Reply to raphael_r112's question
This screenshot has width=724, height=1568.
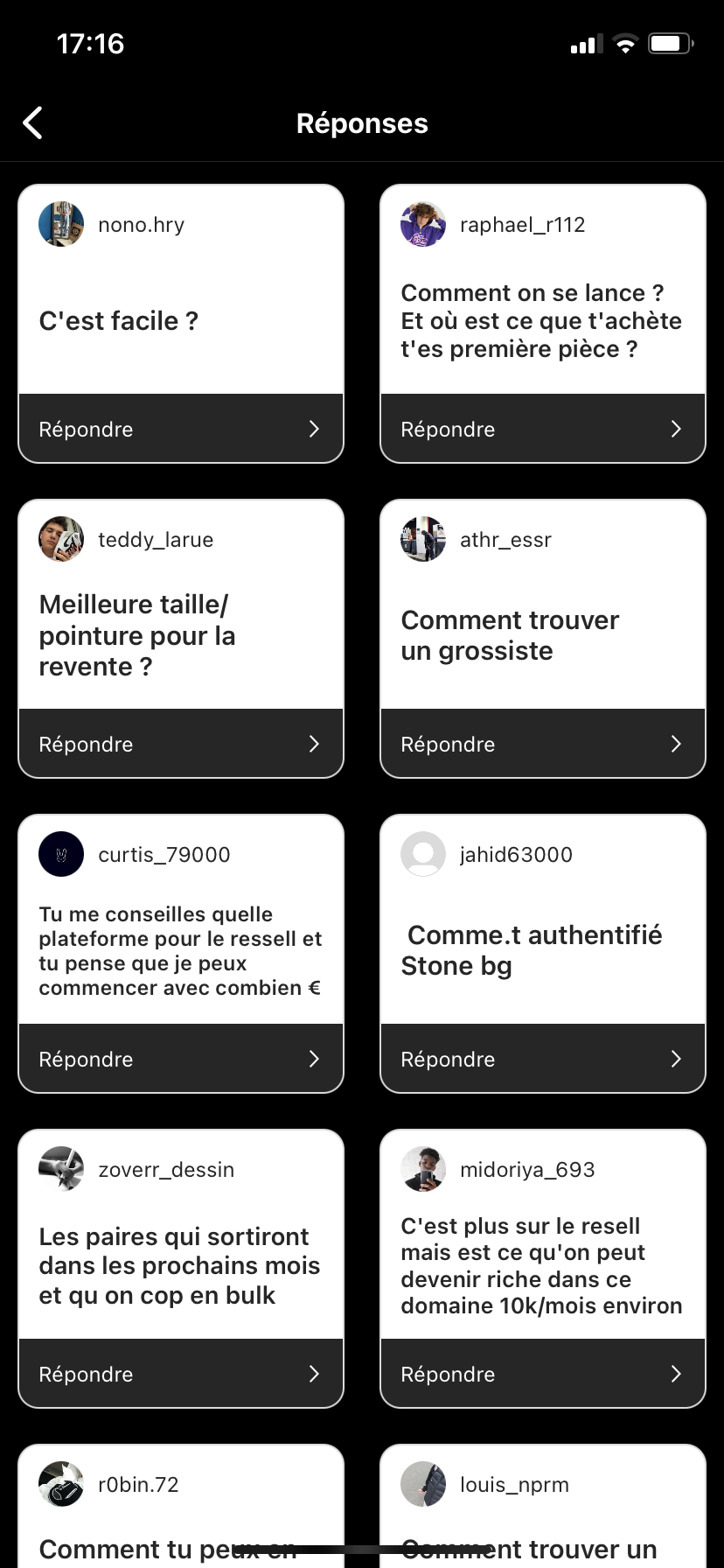coord(542,429)
